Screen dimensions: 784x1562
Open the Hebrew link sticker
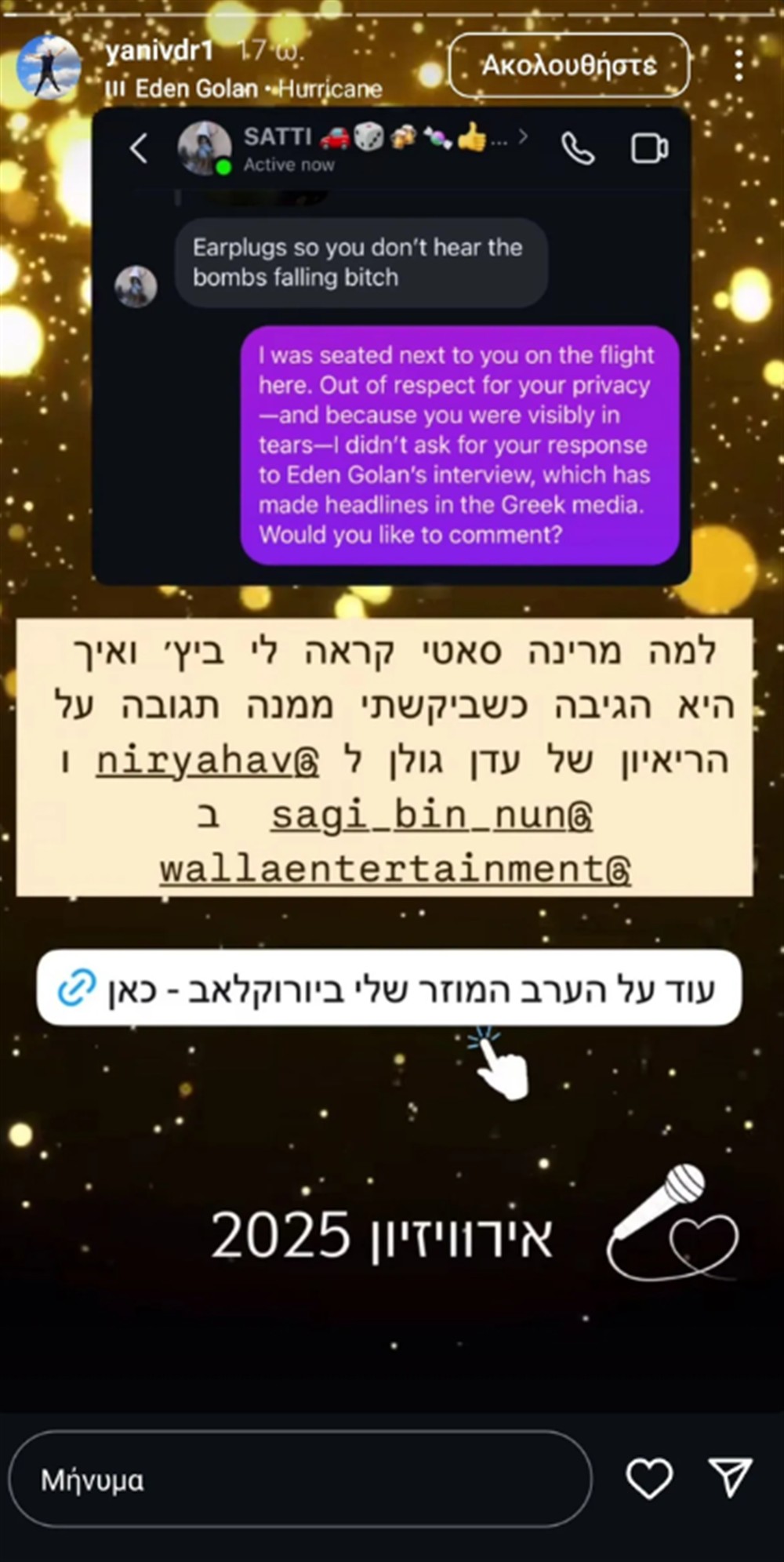[x=389, y=989]
